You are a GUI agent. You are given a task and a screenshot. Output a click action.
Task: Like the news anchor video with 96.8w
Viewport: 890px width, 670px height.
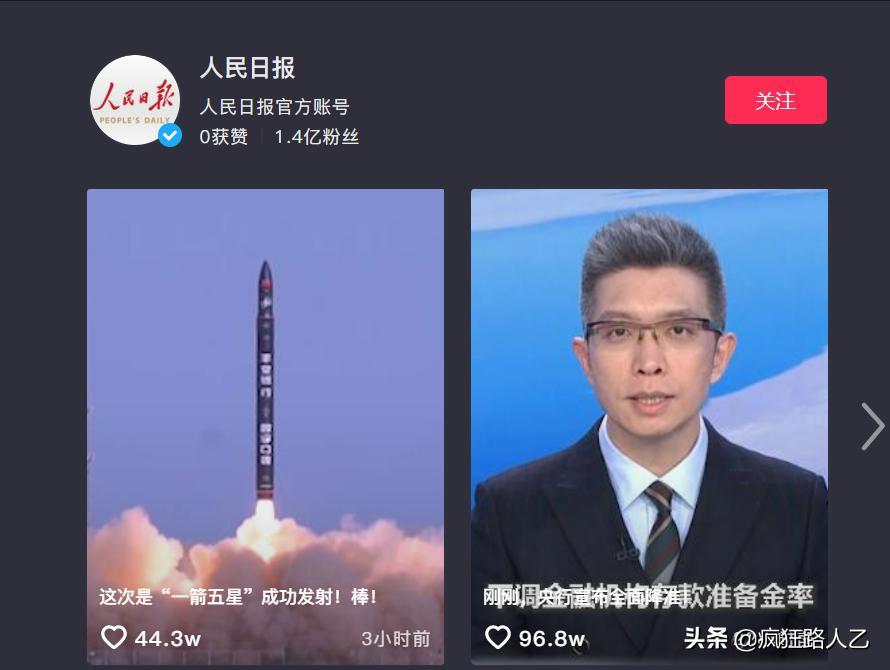coord(497,637)
